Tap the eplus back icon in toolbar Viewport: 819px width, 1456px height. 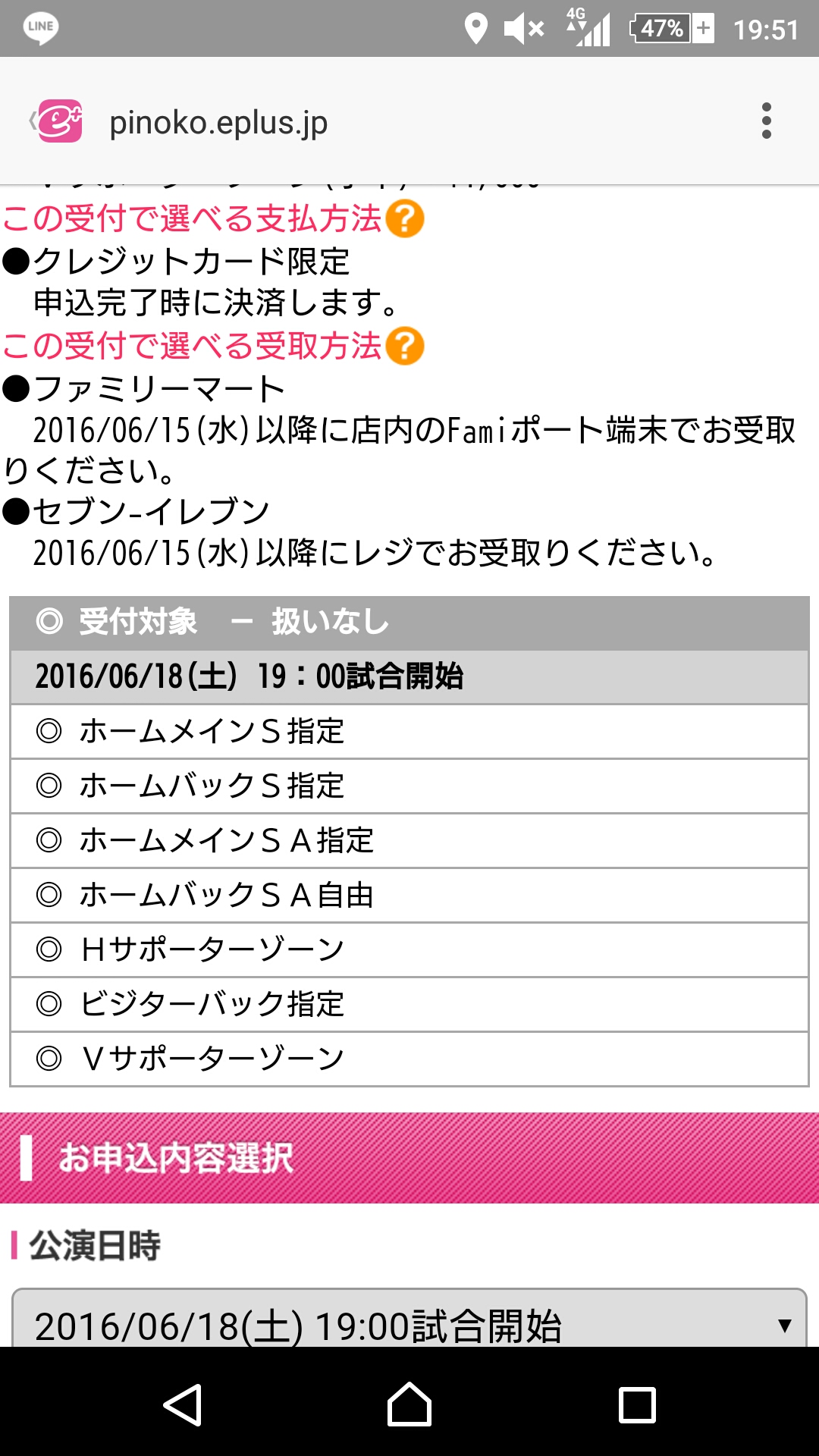click(x=56, y=121)
